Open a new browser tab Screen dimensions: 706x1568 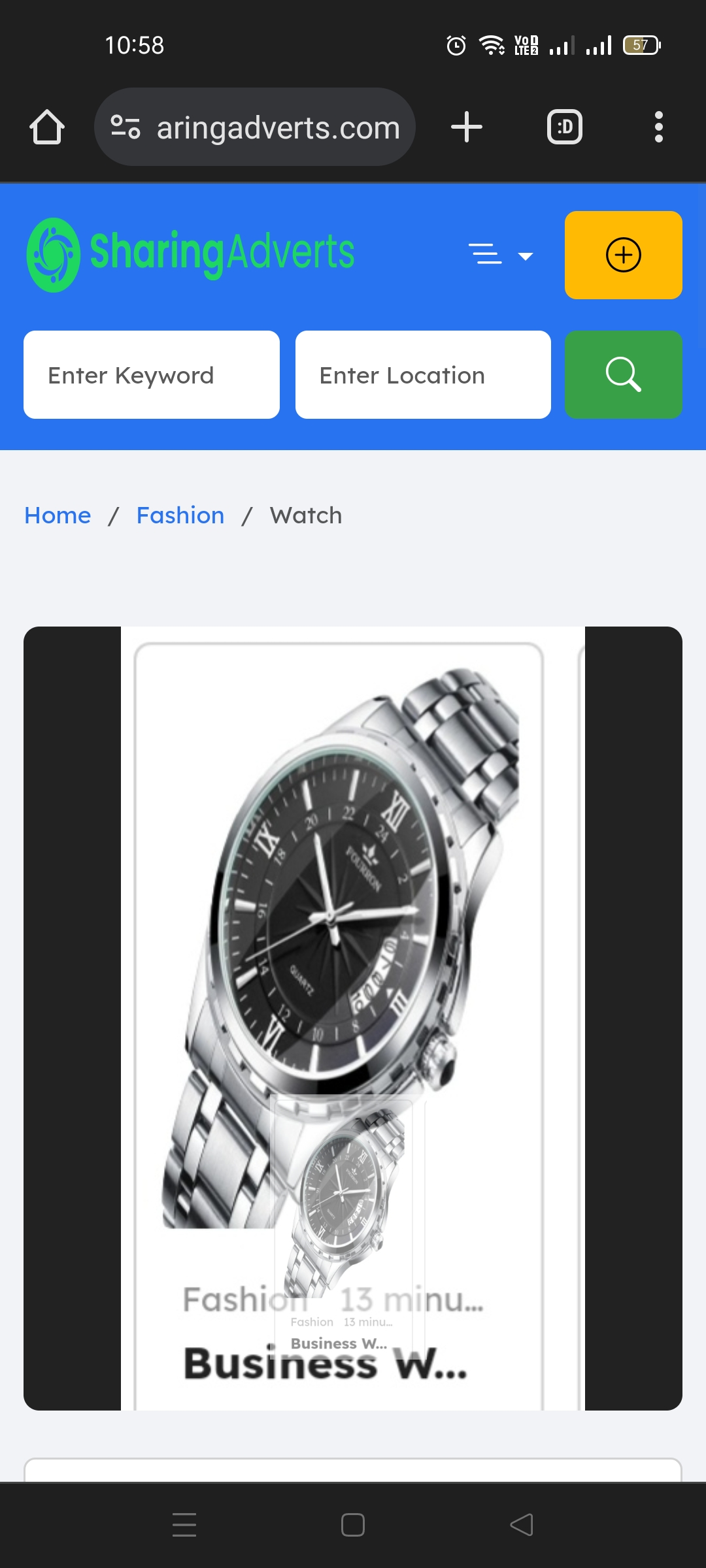(x=467, y=127)
